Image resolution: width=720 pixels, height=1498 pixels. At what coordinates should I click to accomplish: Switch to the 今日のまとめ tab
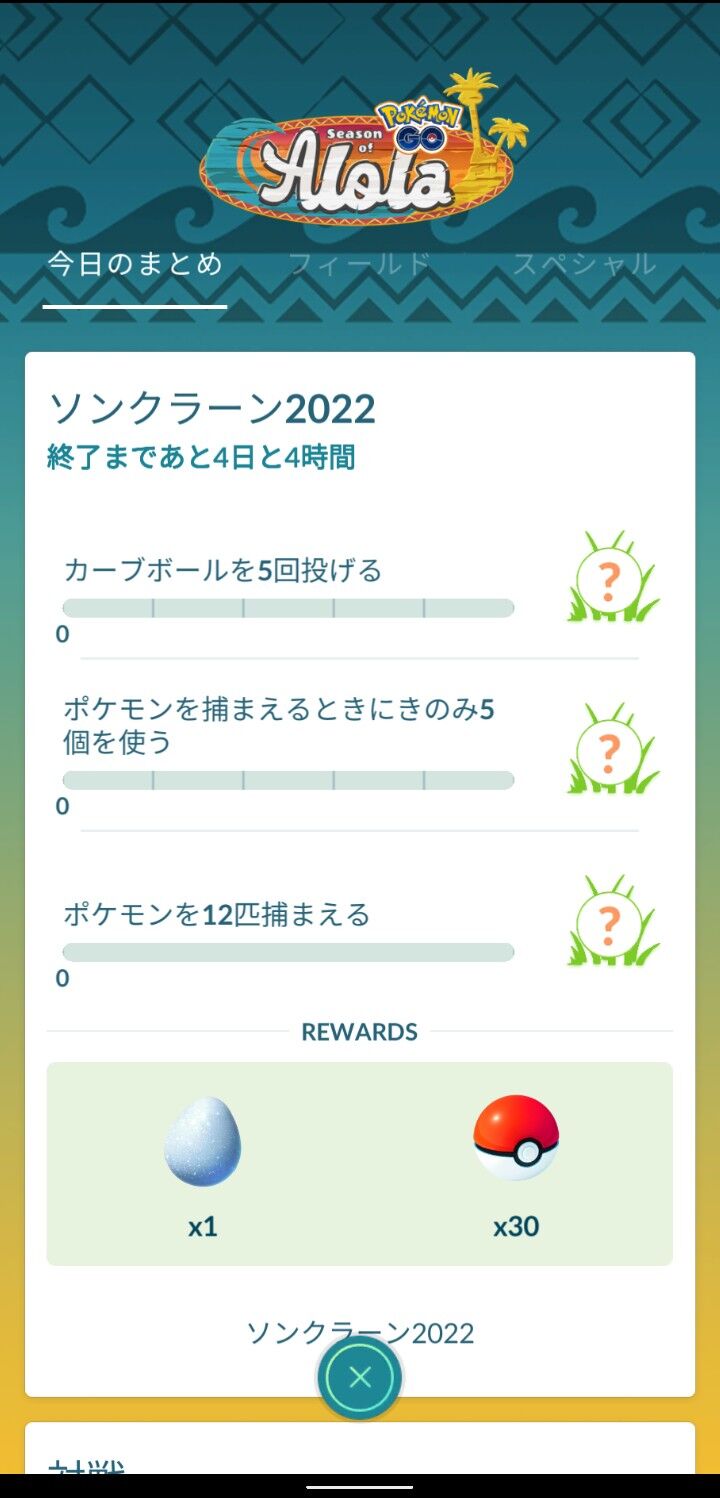tap(135, 265)
